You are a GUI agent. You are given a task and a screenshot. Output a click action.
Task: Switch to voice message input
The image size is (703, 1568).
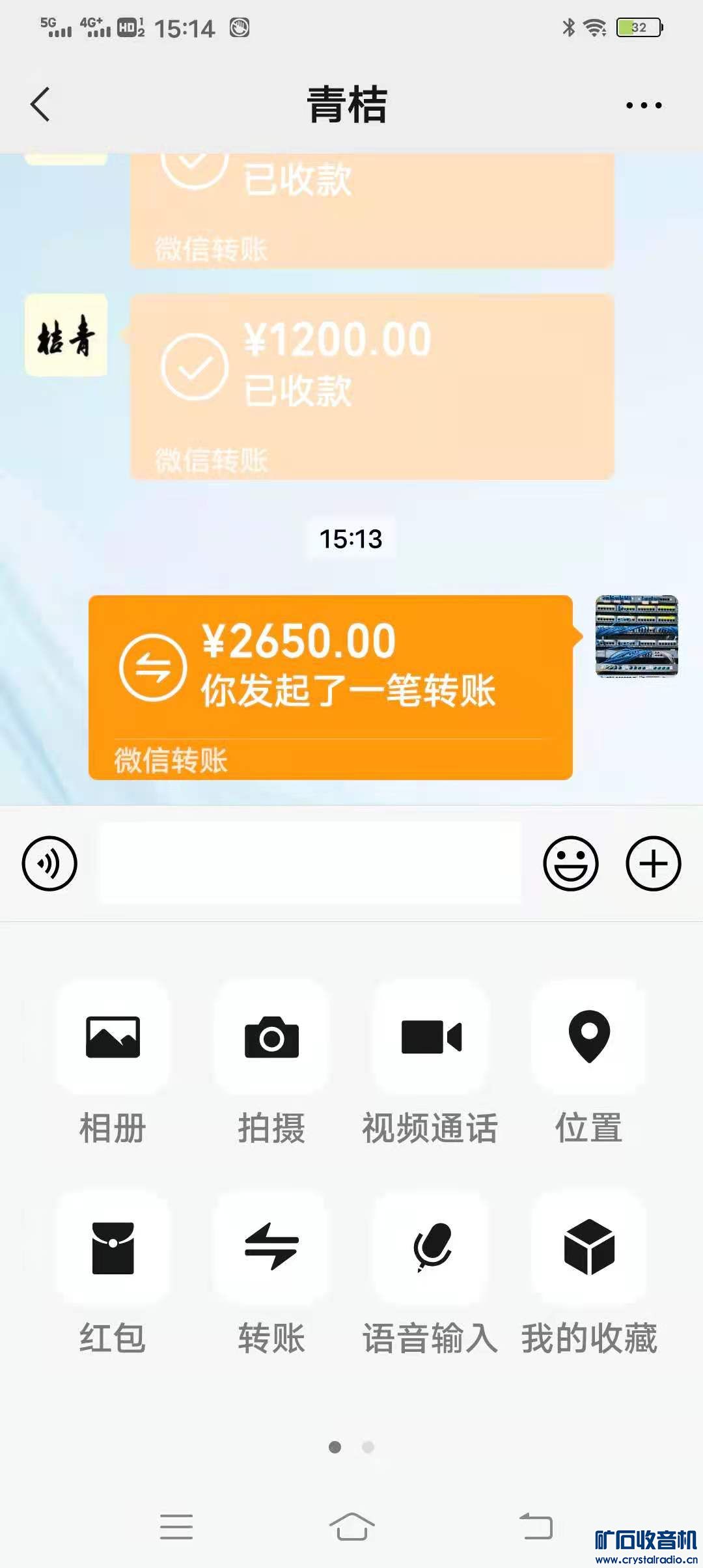pos(49,863)
